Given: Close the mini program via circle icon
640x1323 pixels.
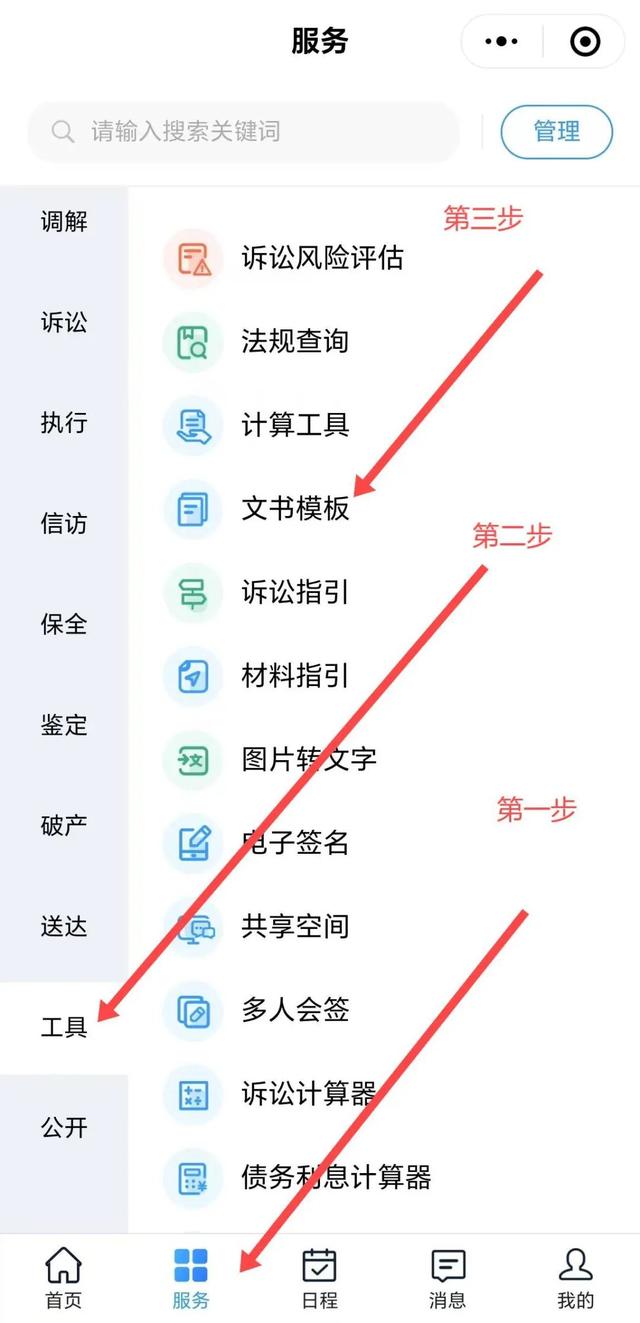Looking at the screenshot, I should [585, 41].
